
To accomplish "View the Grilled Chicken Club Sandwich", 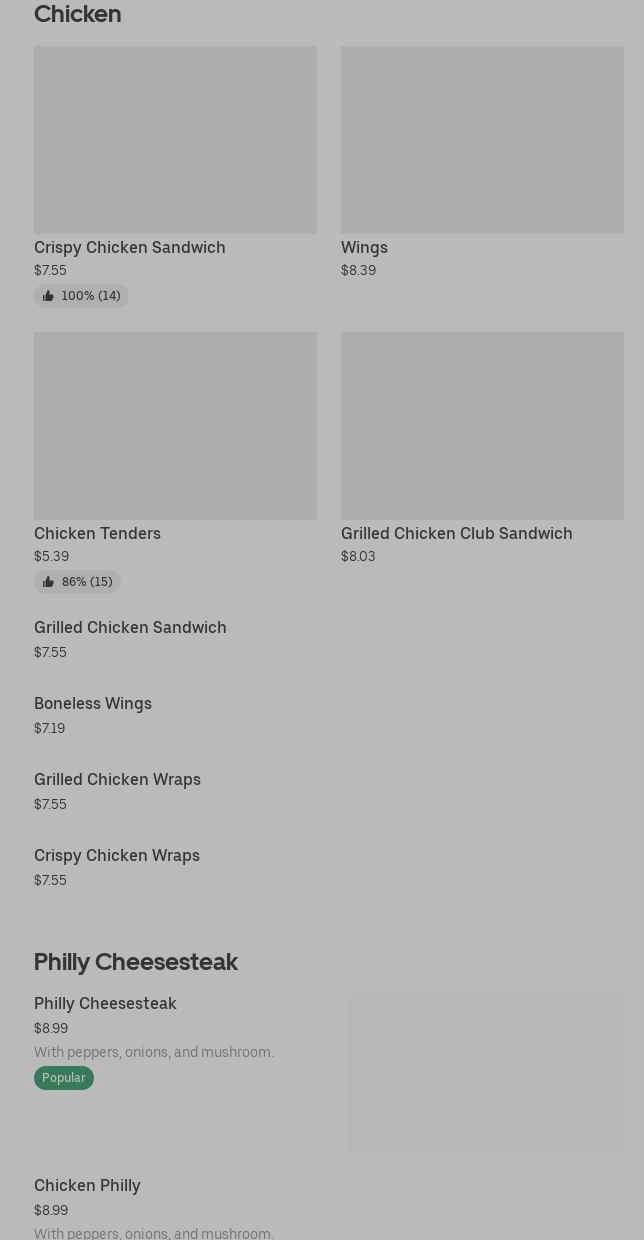I will click(x=482, y=449).
